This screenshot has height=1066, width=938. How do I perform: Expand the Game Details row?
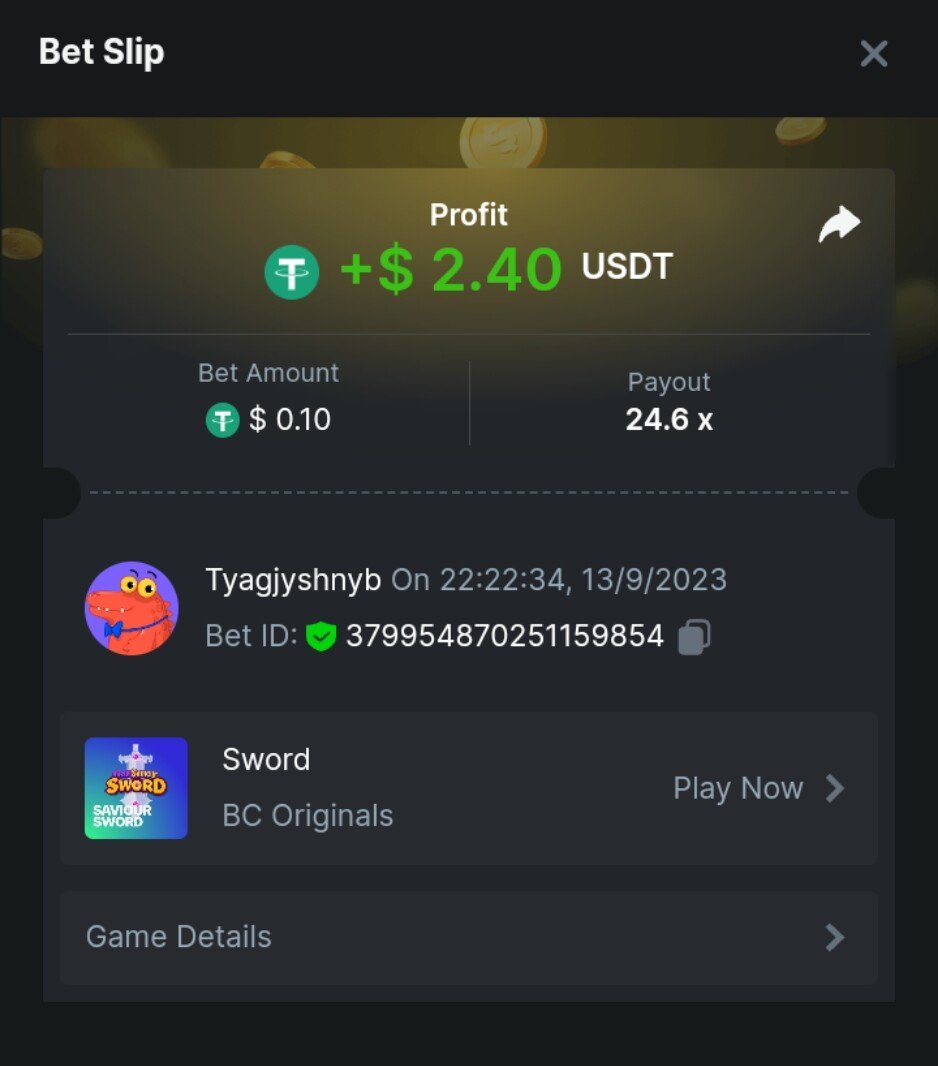point(468,937)
